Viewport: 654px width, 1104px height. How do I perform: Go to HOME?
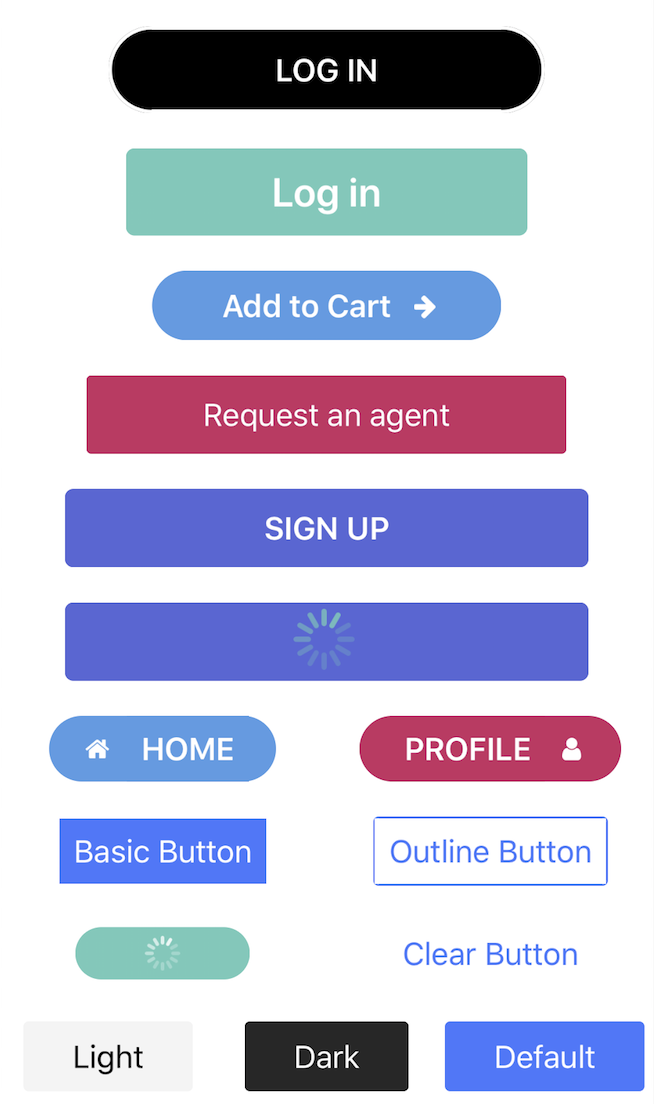pyautogui.click(x=162, y=749)
